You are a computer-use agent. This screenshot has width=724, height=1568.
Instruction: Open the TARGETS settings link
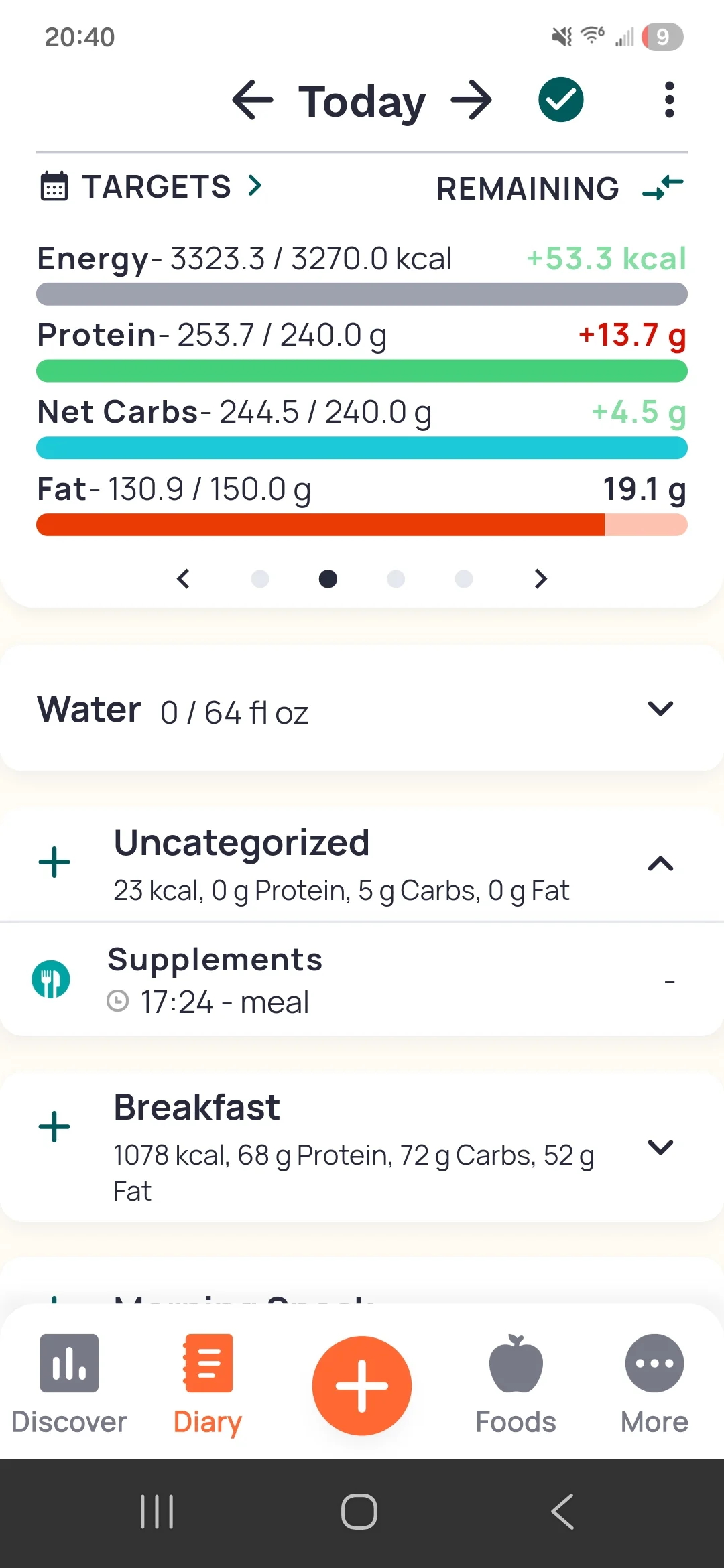pos(152,186)
